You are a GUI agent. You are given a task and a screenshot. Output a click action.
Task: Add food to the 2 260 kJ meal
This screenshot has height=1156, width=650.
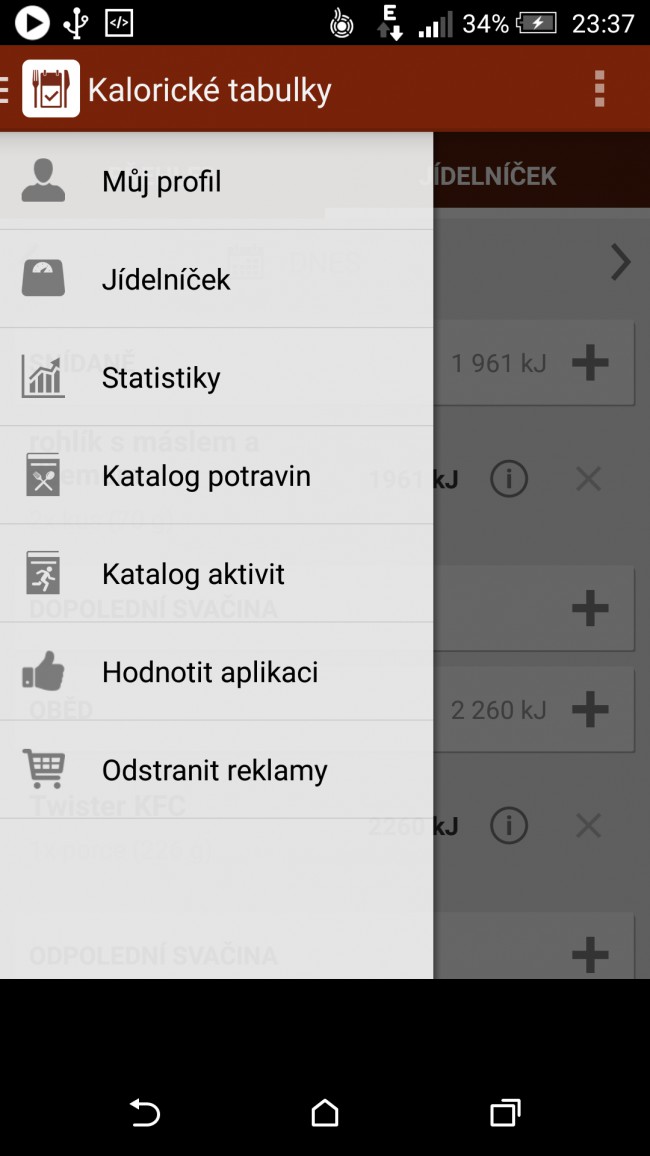click(x=590, y=709)
